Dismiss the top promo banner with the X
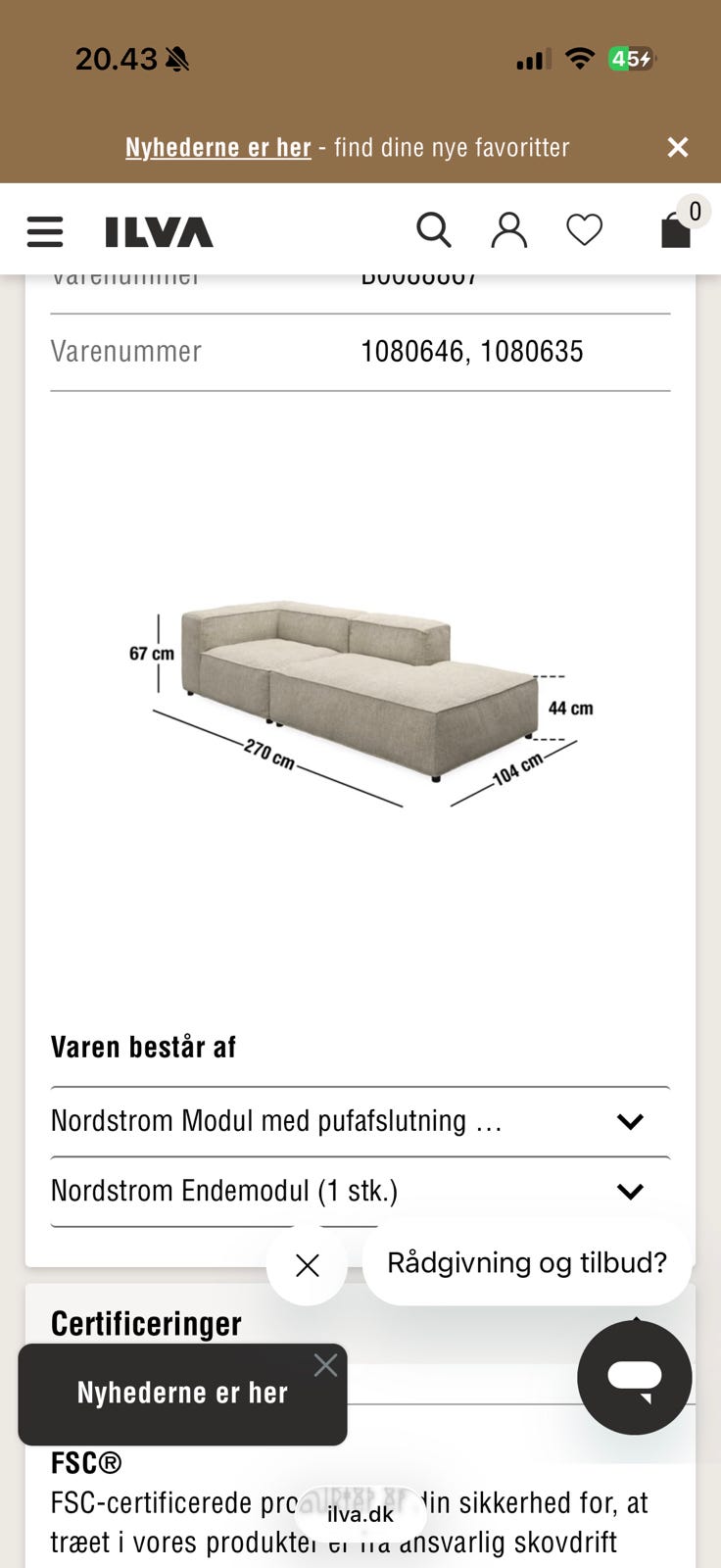The height and width of the screenshot is (1568, 721). click(x=677, y=147)
